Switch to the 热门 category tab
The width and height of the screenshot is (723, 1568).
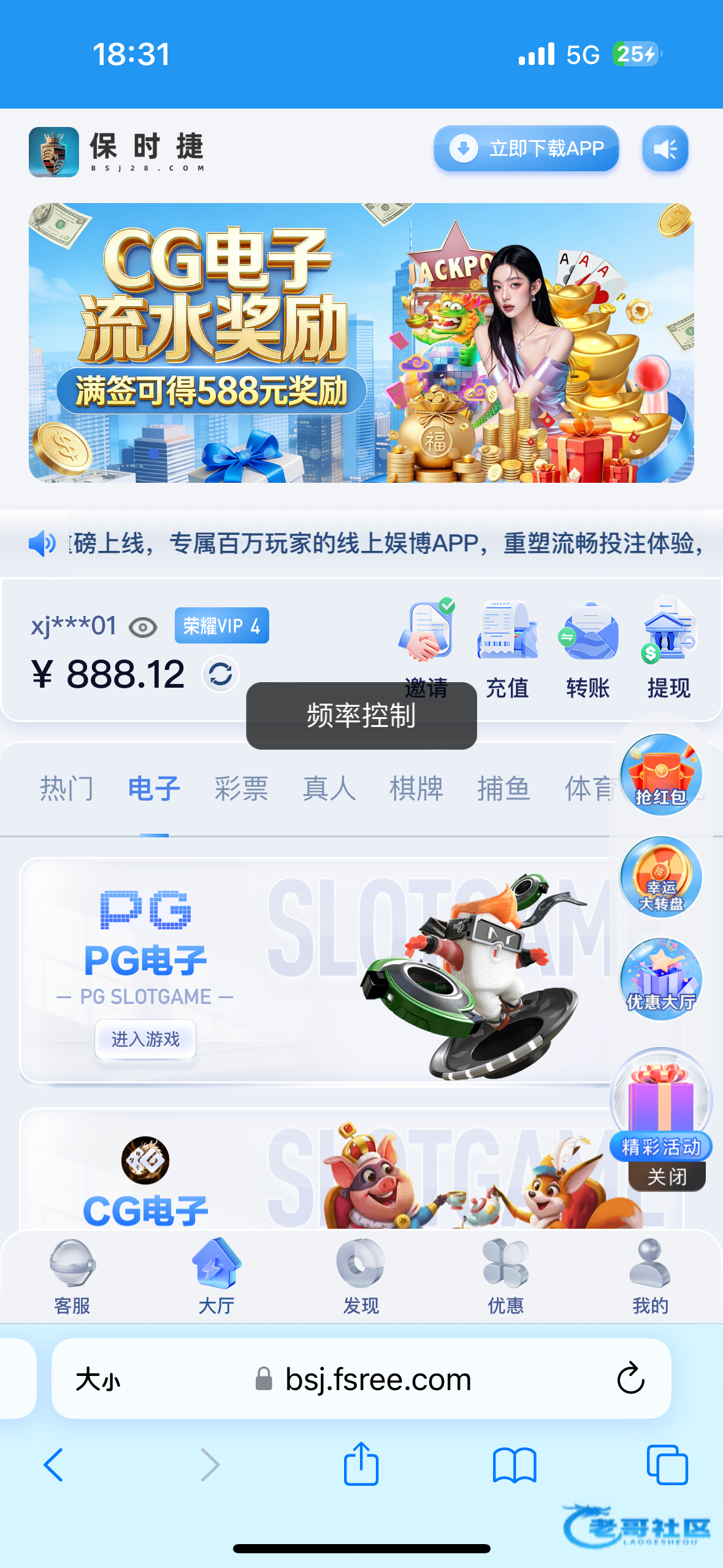tap(67, 788)
